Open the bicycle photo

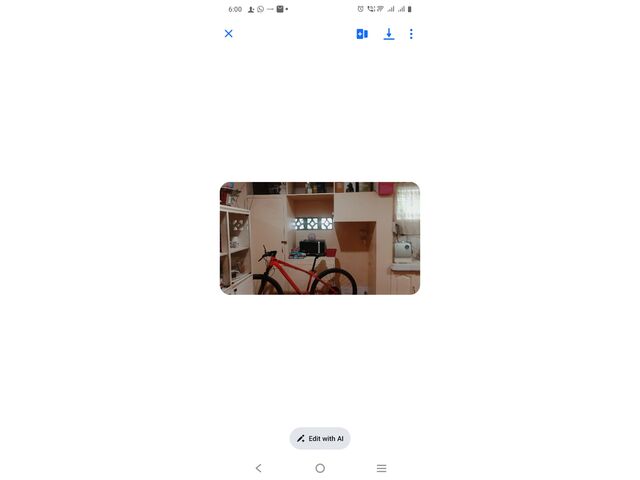click(x=320, y=238)
